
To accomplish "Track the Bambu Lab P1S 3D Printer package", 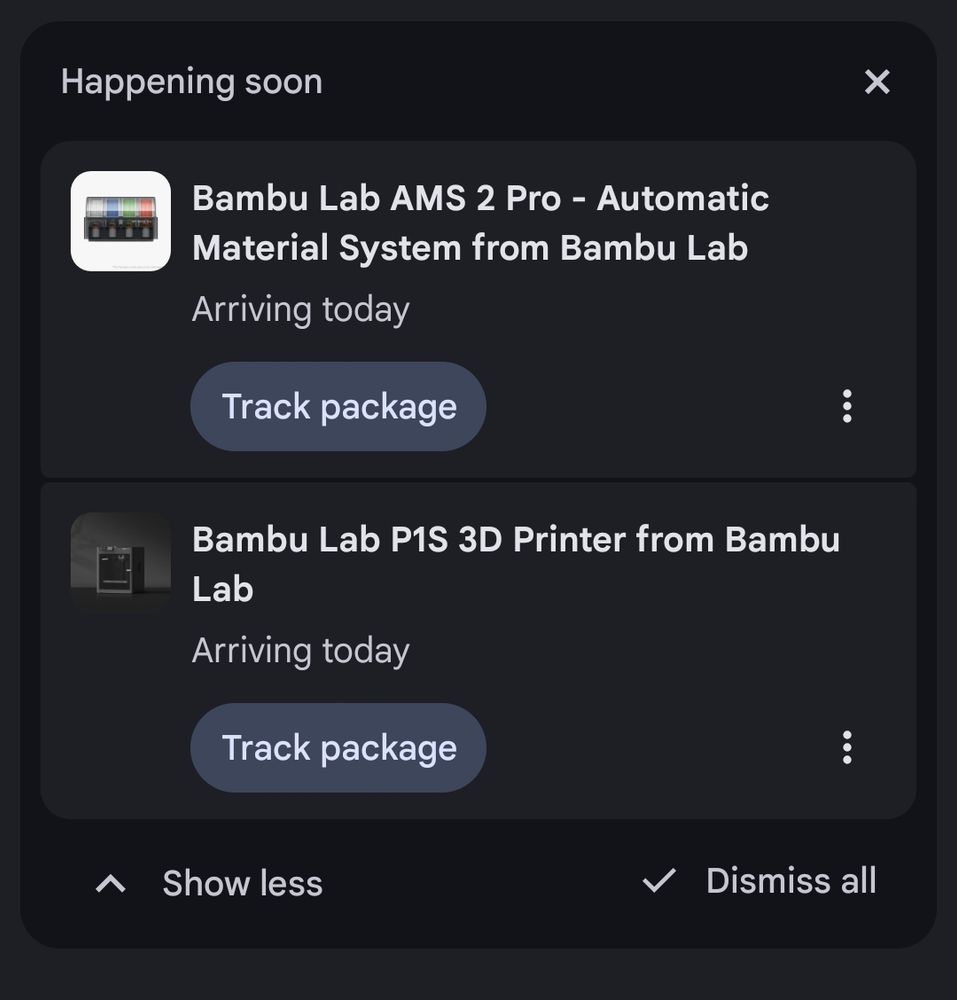I will (x=338, y=748).
